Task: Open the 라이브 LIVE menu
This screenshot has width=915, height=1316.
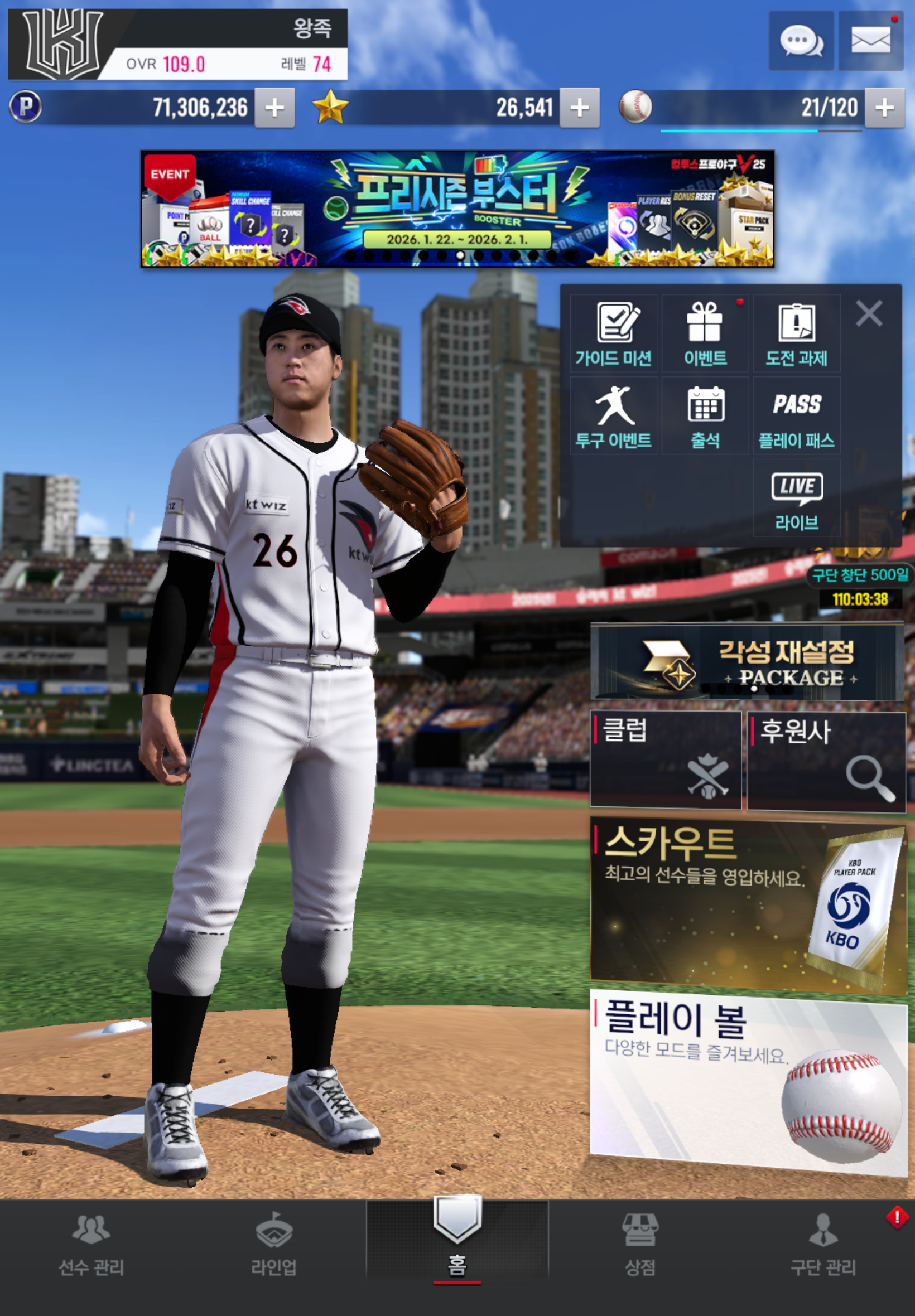Action: click(796, 499)
